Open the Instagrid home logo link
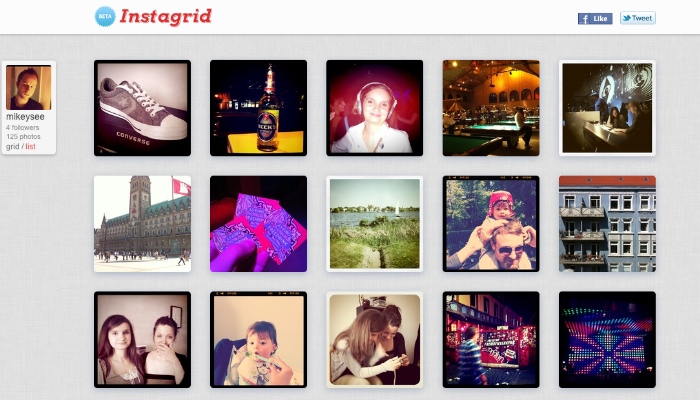700x400 pixels. point(164,16)
